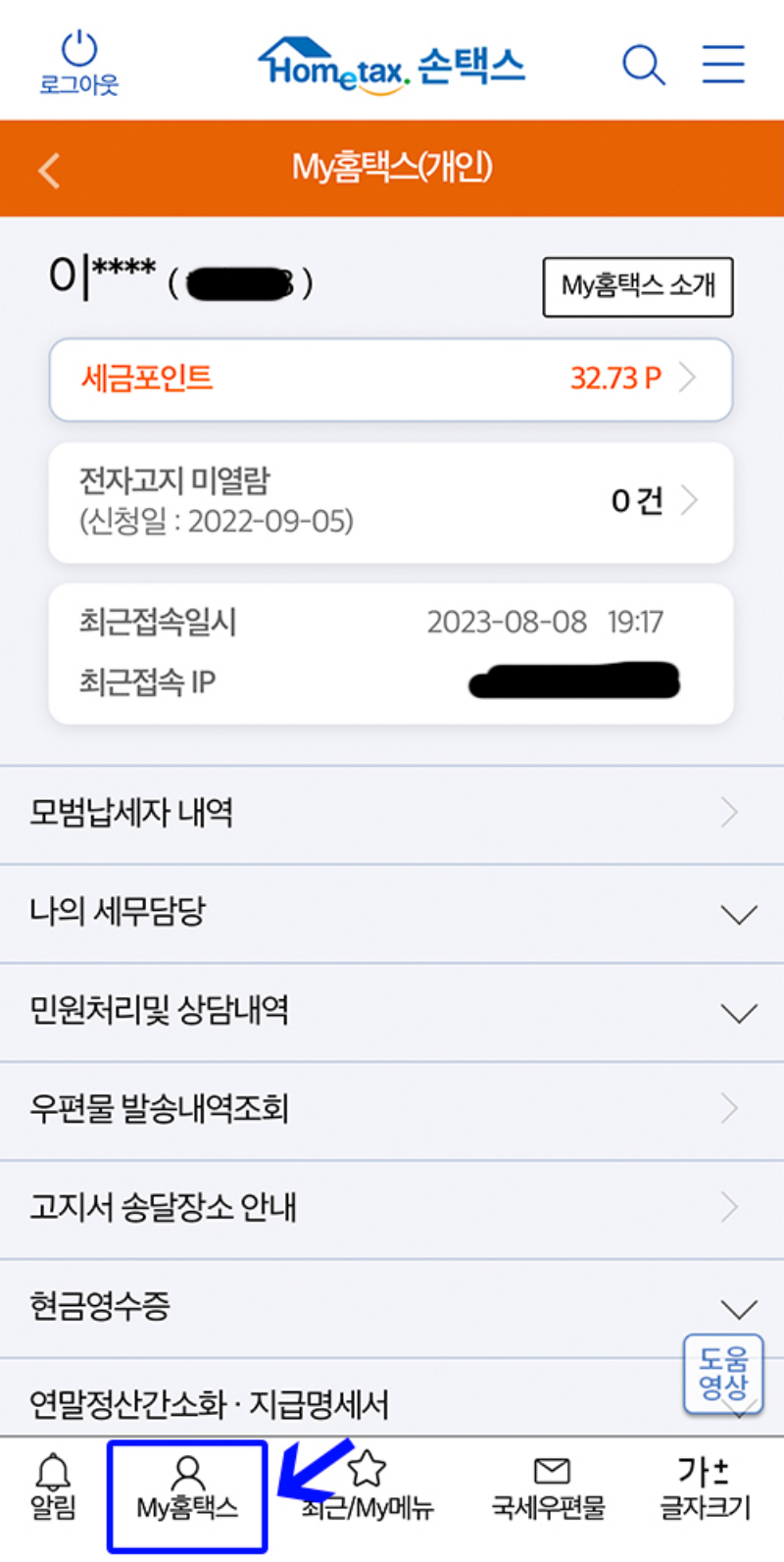
Task: View 우편물 발송내역조회 page
Action: (392, 1108)
